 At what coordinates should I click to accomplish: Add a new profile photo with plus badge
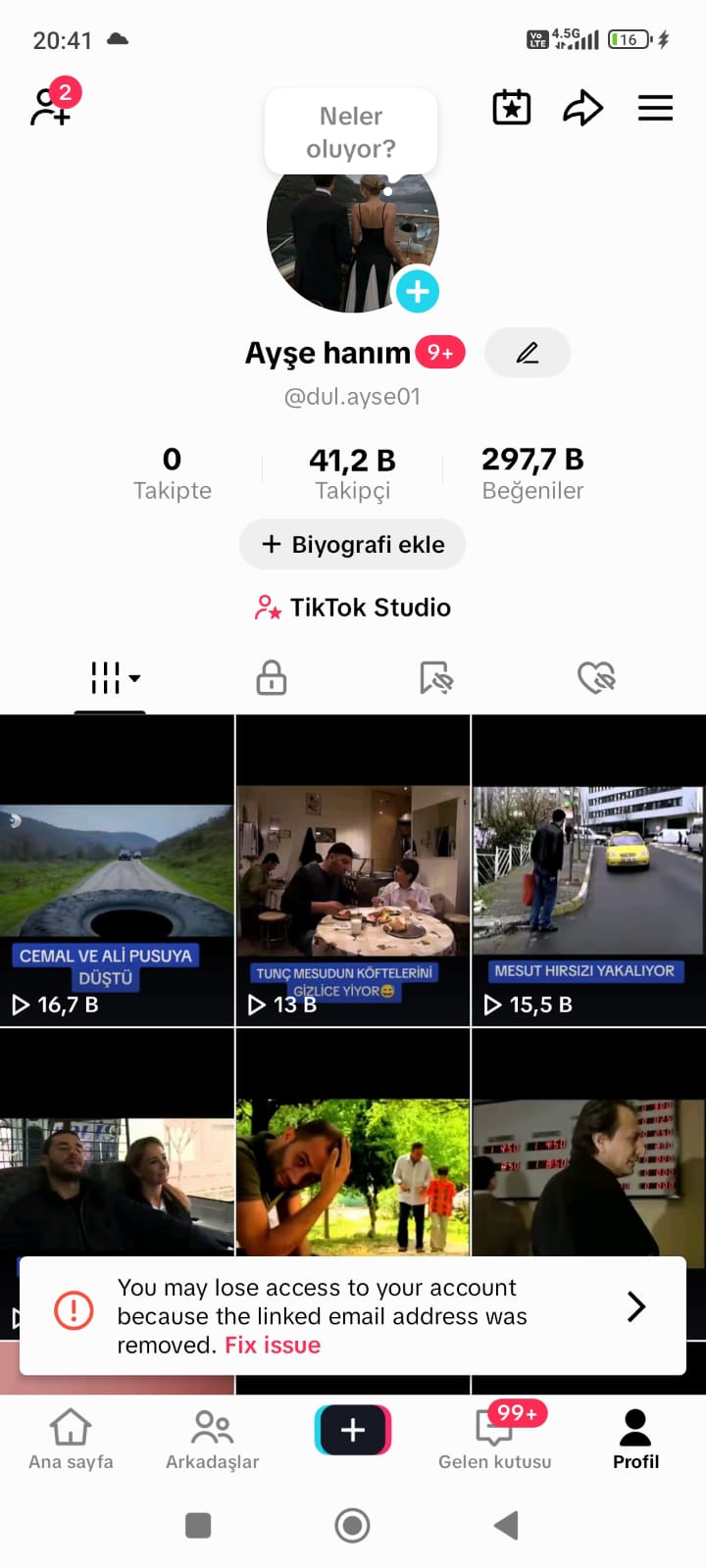(417, 291)
